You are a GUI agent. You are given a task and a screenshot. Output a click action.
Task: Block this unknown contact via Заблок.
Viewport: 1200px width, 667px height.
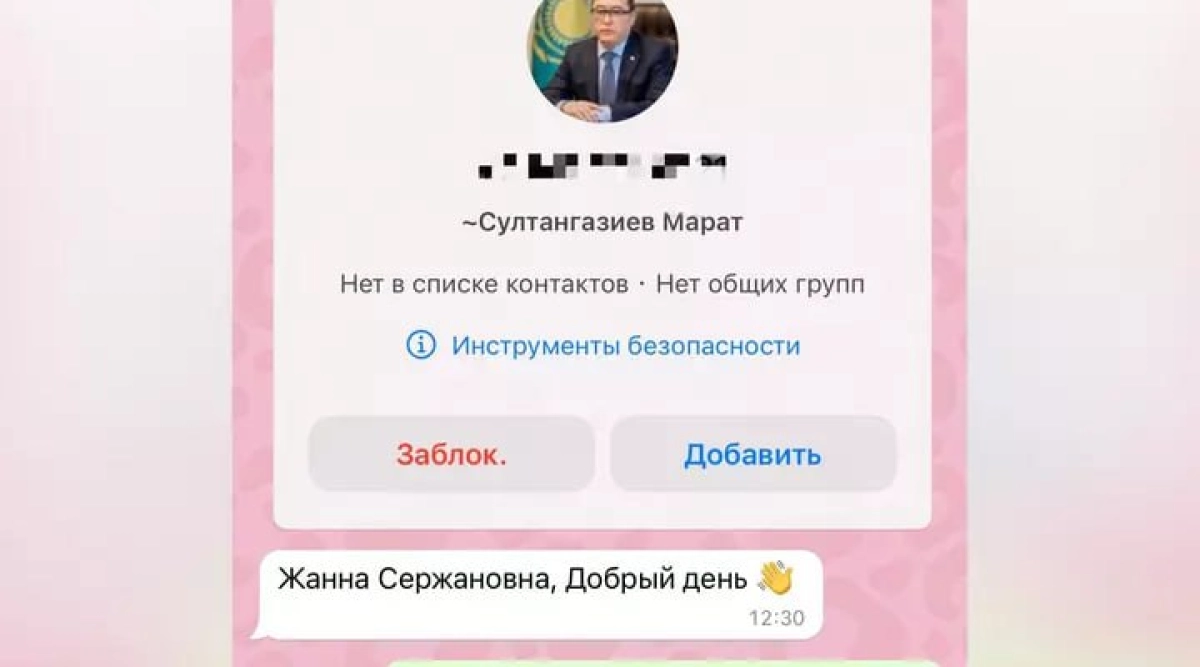[x=451, y=455]
